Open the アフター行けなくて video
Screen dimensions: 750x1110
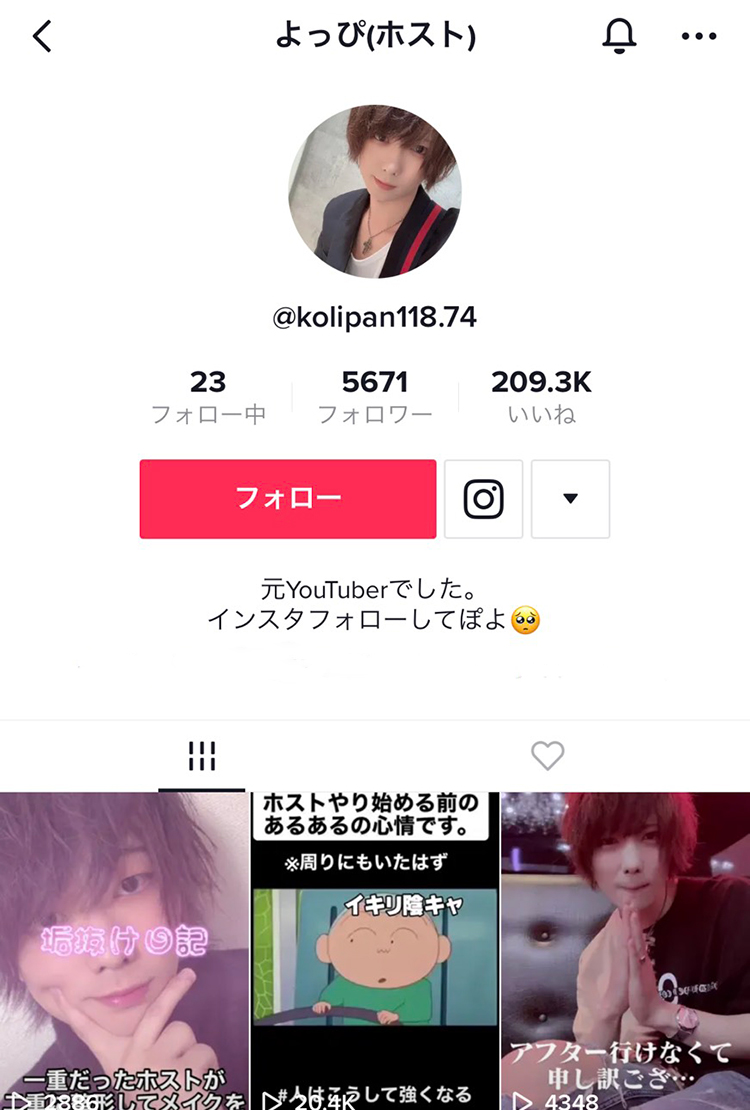click(625, 950)
